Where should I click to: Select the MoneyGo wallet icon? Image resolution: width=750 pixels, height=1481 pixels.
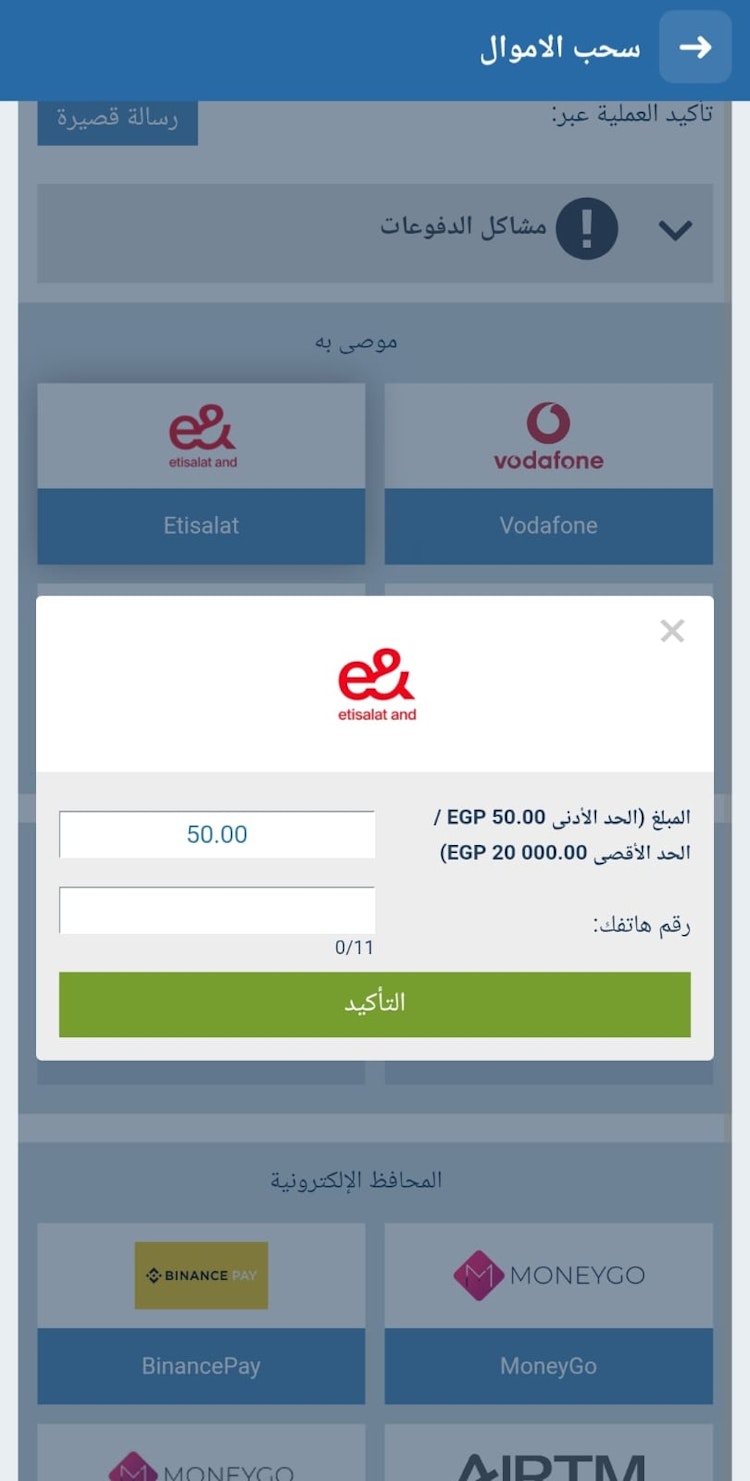[548, 1274]
